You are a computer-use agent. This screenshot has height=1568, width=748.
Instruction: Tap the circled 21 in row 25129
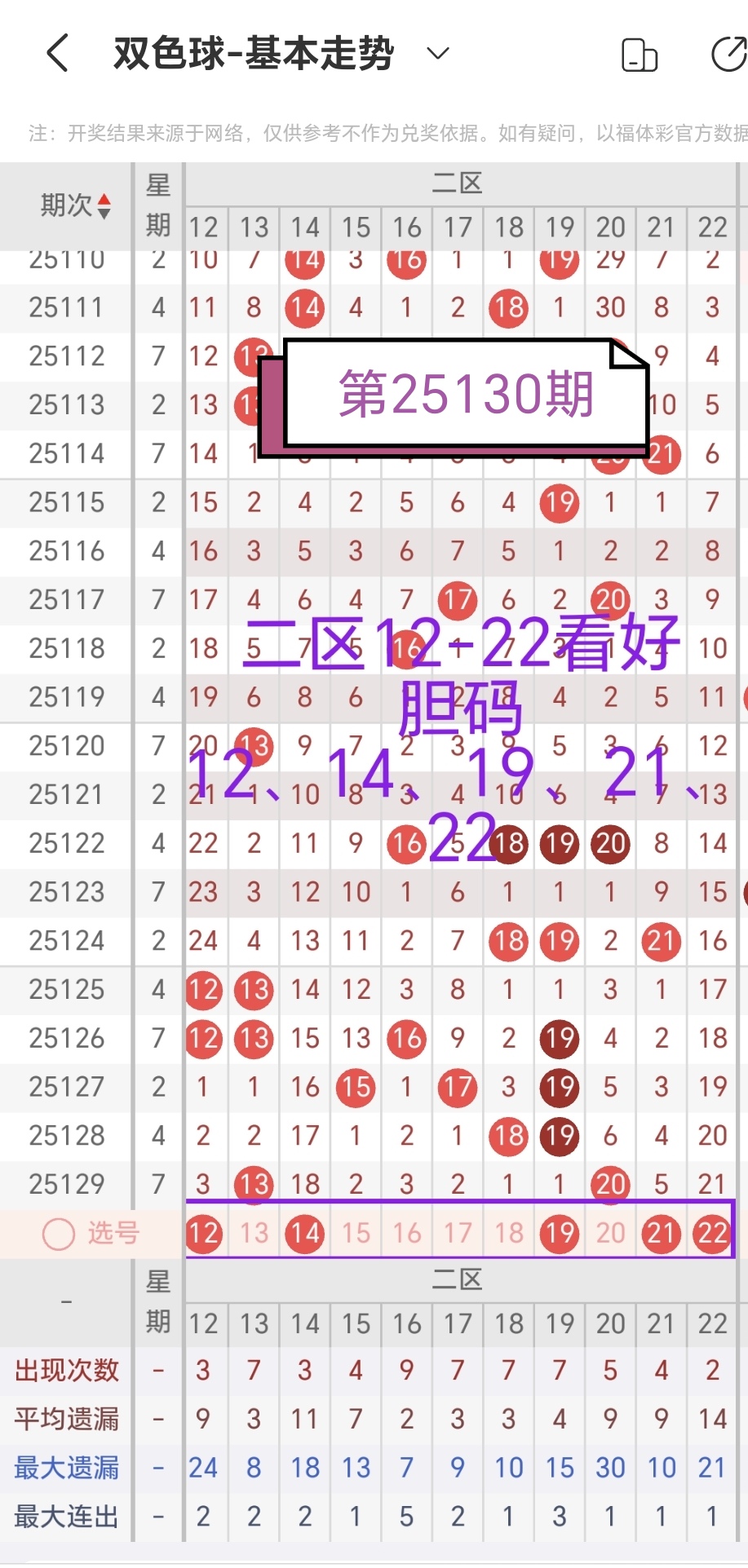[x=610, y=1185]
